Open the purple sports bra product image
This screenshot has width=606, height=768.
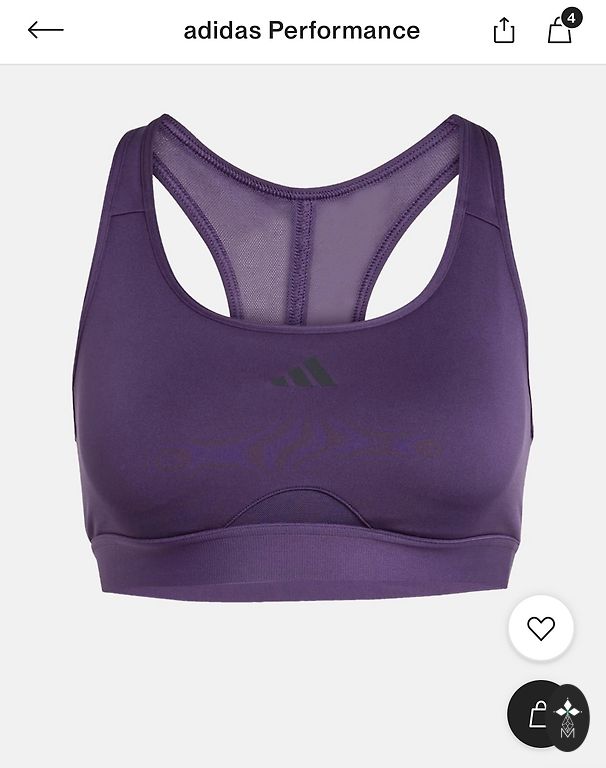tap(303, 360)
